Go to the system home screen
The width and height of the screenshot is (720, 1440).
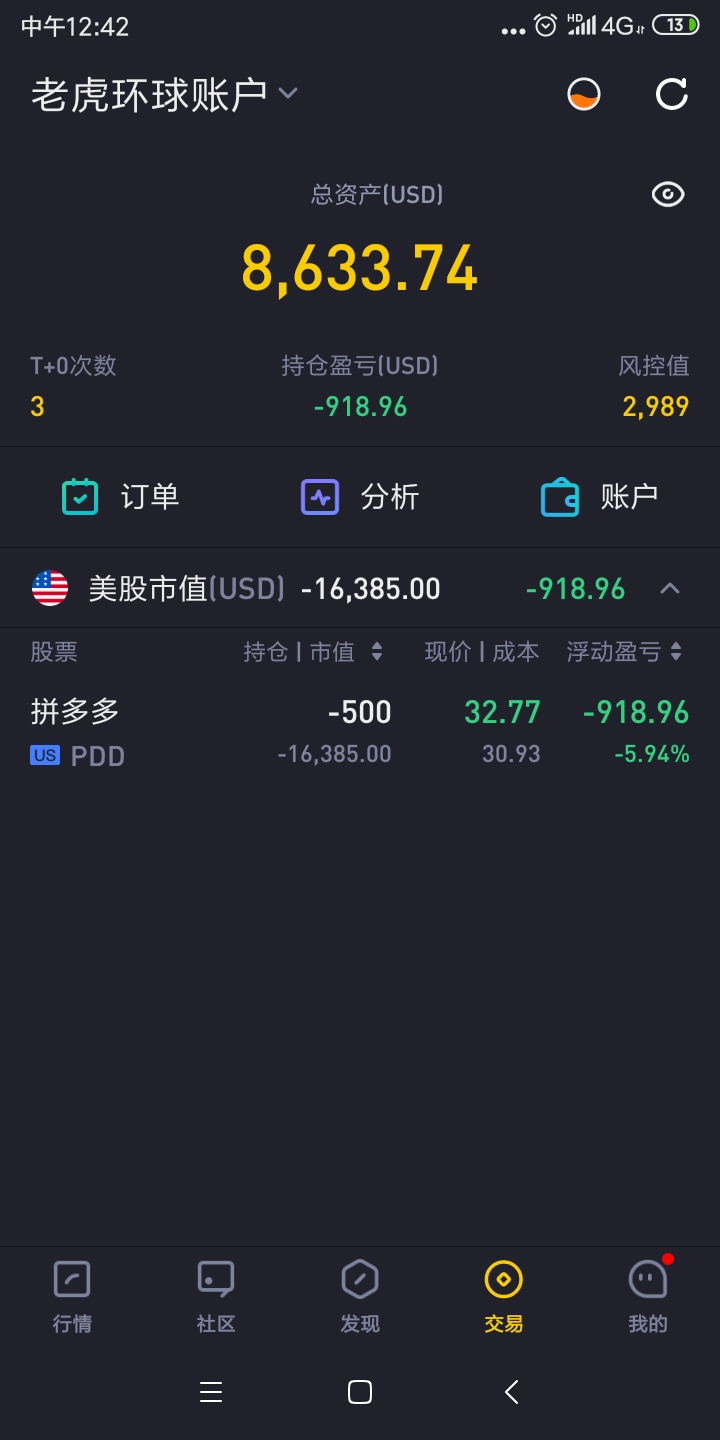coord(360,1392)
